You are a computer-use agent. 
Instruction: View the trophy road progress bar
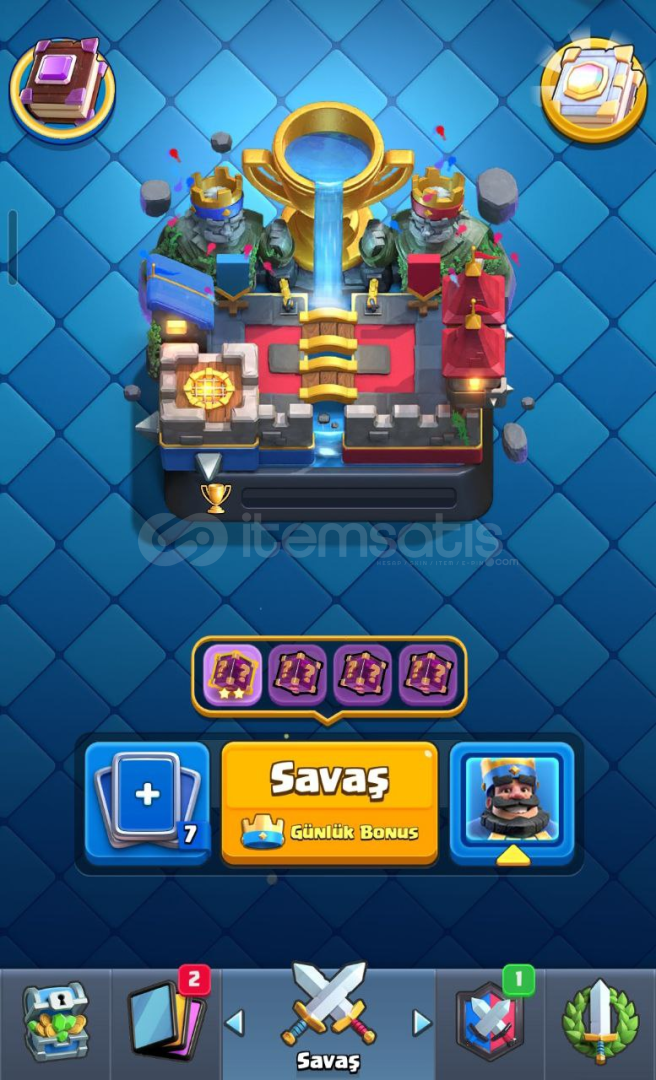pyautogui.click(x=348, y=497)
